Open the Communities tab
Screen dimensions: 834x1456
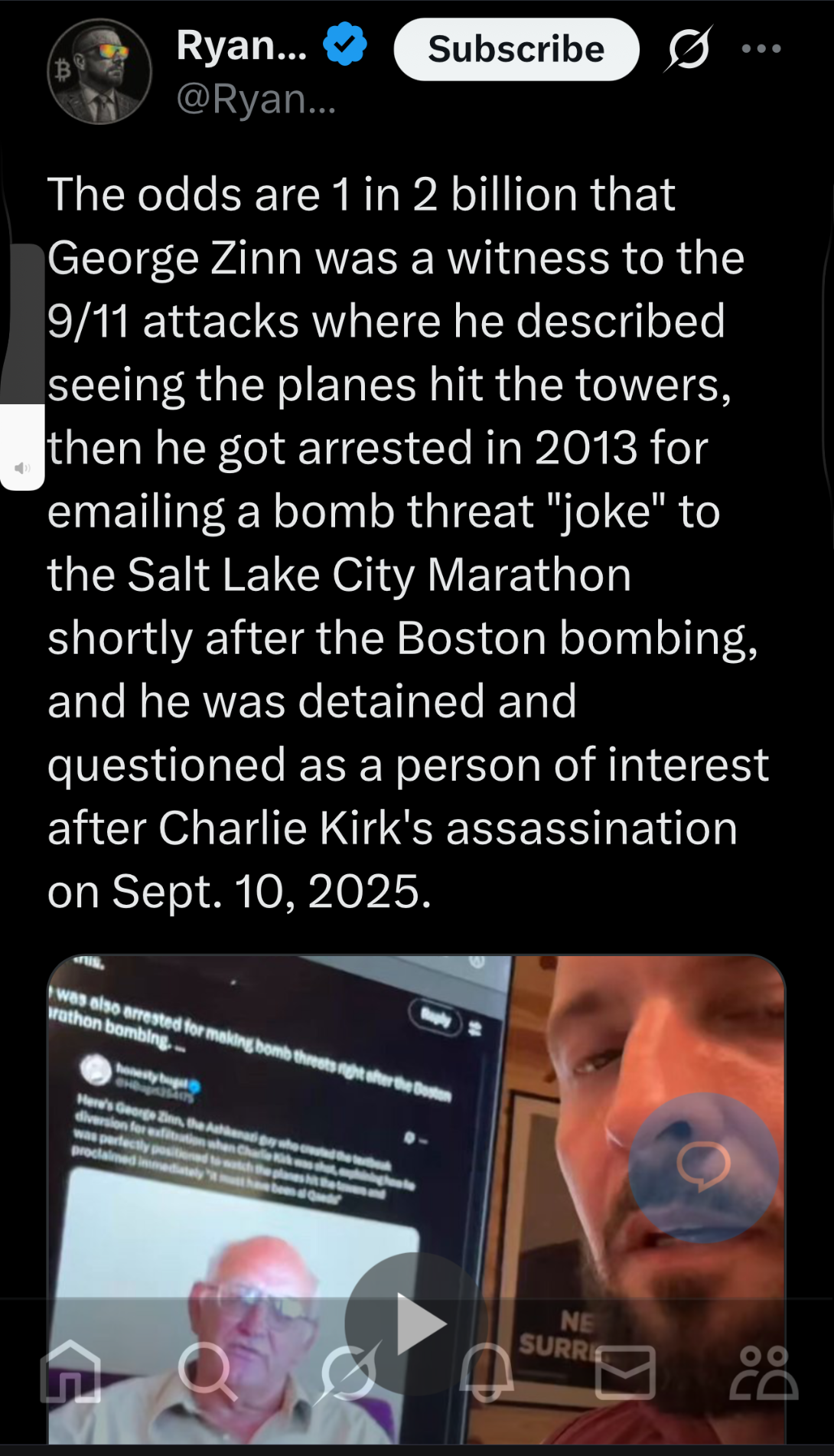pyautogui.click(x=764, y=1373)
